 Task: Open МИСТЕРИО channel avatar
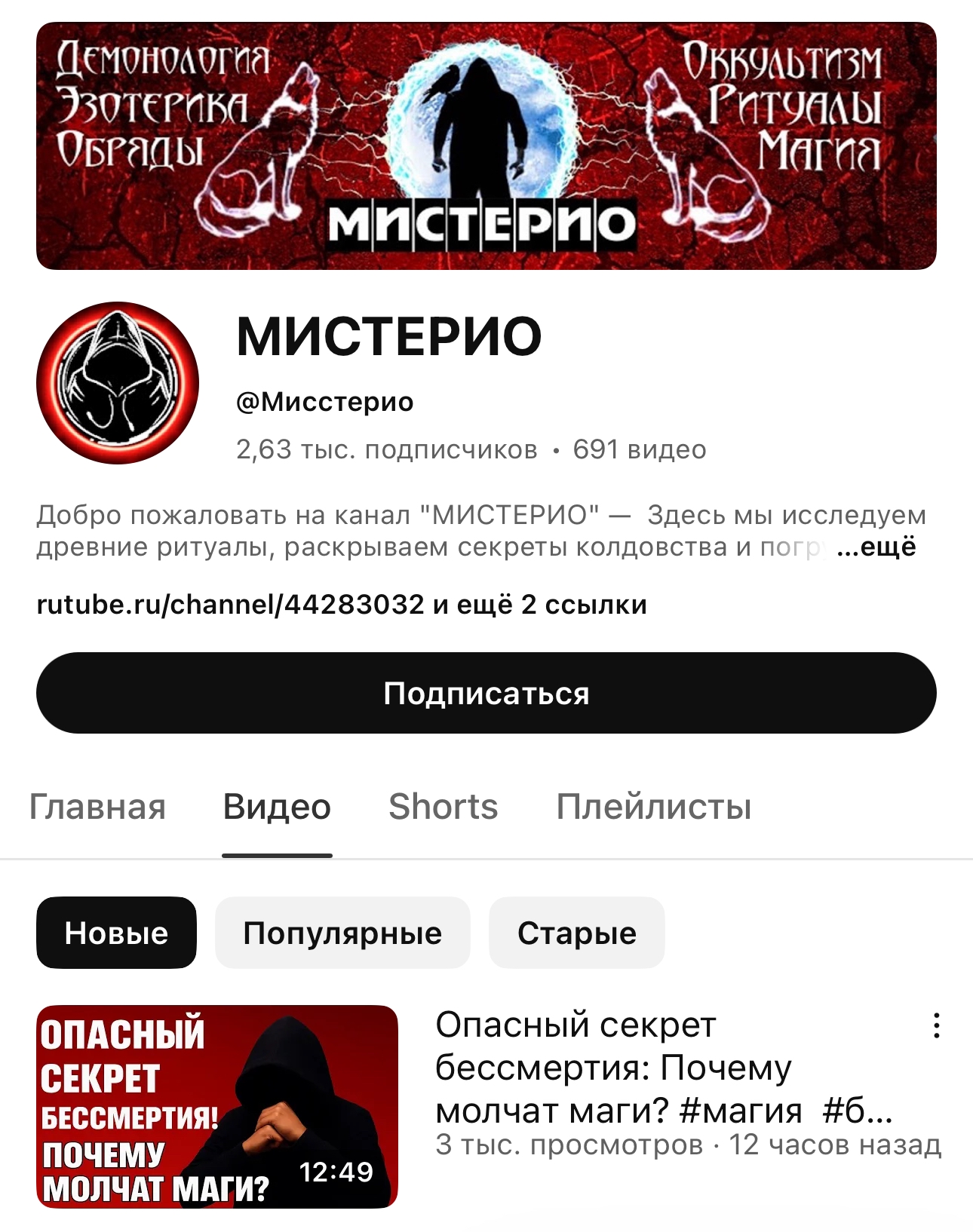(x=118, y=383)
